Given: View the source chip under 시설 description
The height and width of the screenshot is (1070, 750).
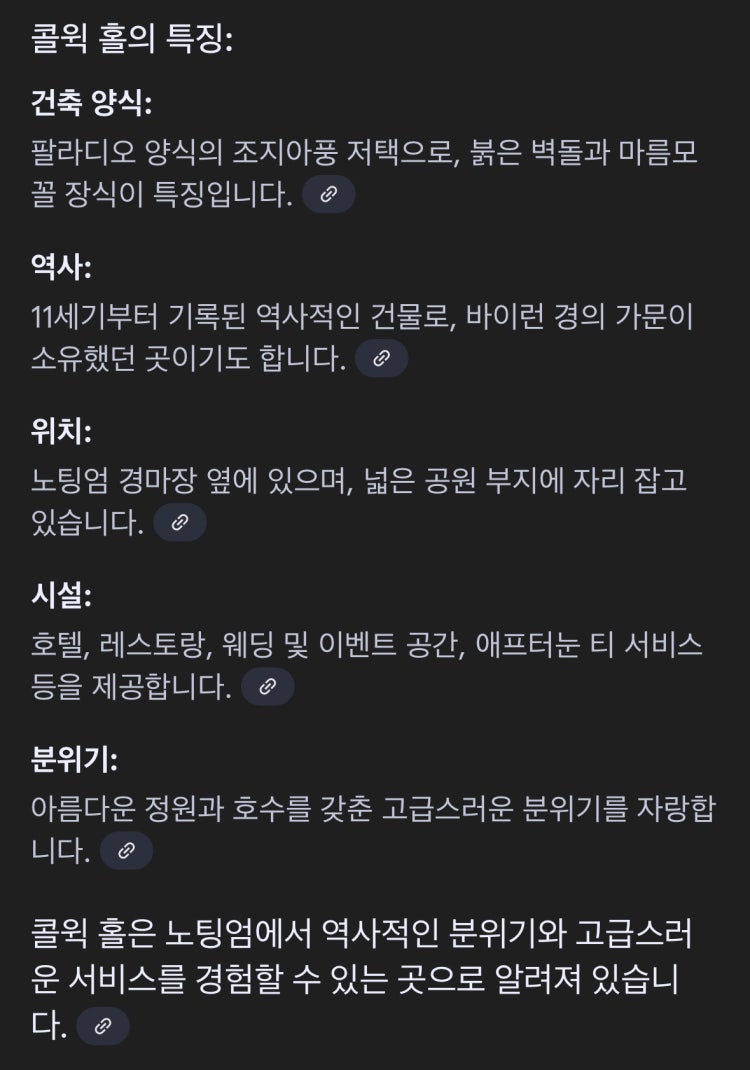Looking at the screenshot, I should tap(267, 687).
